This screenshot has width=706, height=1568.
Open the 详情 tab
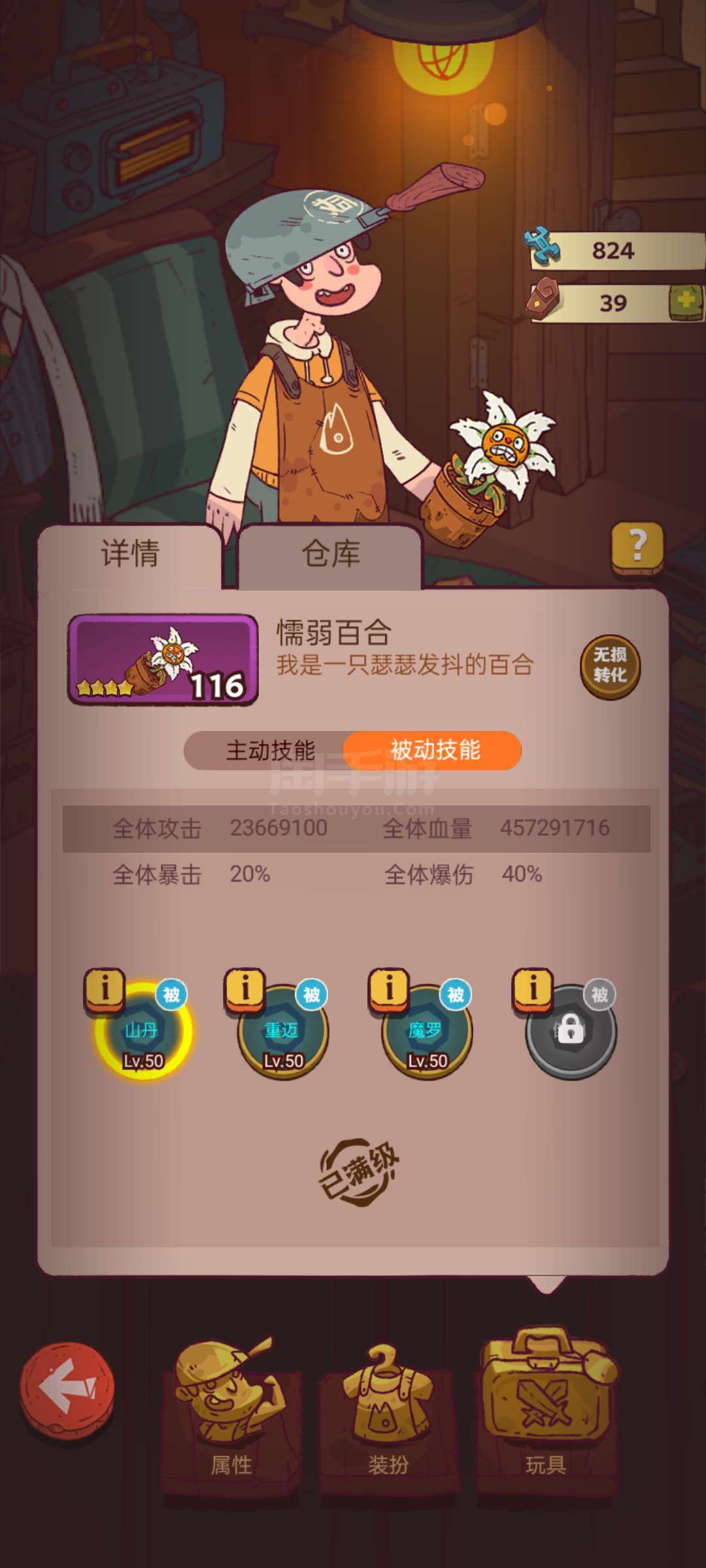tap(130, 555)
